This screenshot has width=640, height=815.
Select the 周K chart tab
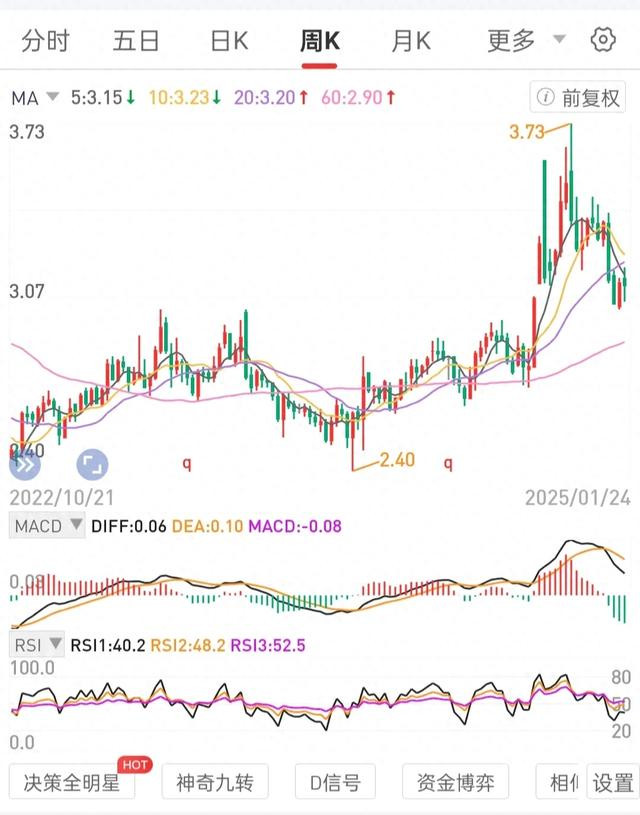click(x=320, y=41)
